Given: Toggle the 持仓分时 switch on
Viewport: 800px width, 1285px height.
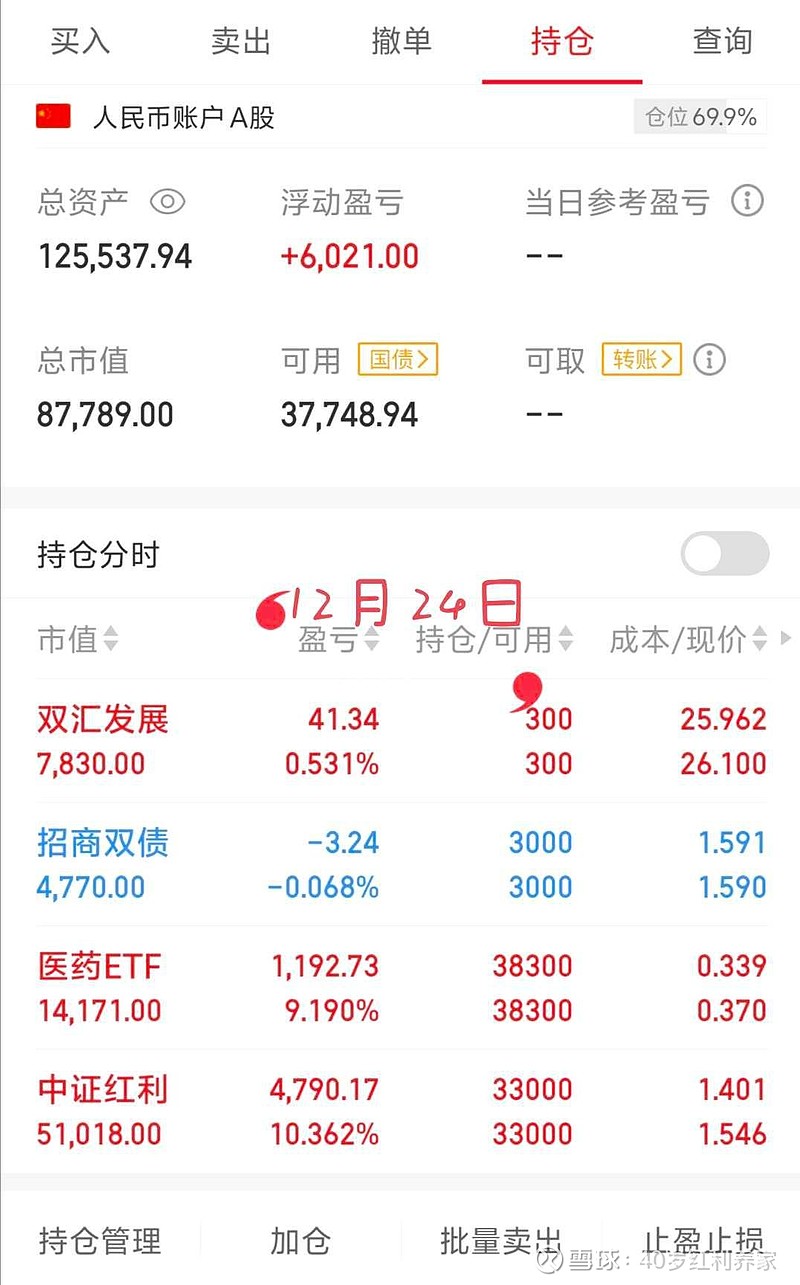Looking at the screenshot, I should pyautogui.click(x=722, y=551).
